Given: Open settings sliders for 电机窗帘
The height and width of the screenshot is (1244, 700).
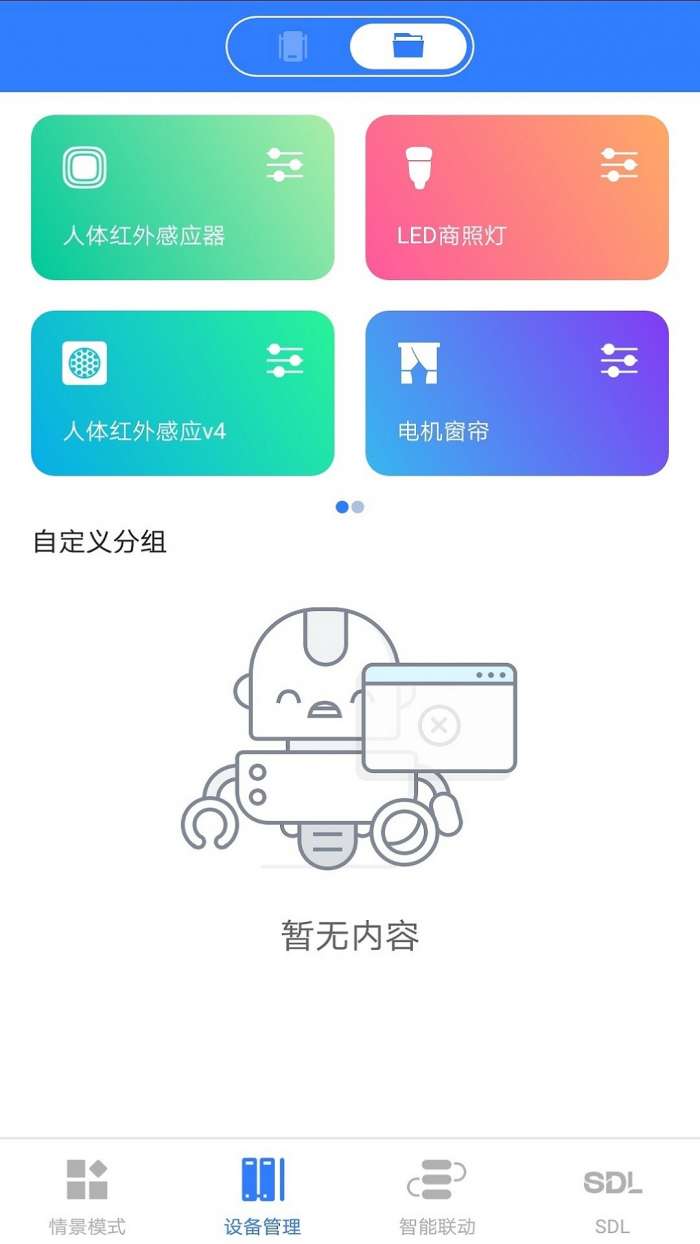Looking at the screenshot, I should (x=619, y=360).
